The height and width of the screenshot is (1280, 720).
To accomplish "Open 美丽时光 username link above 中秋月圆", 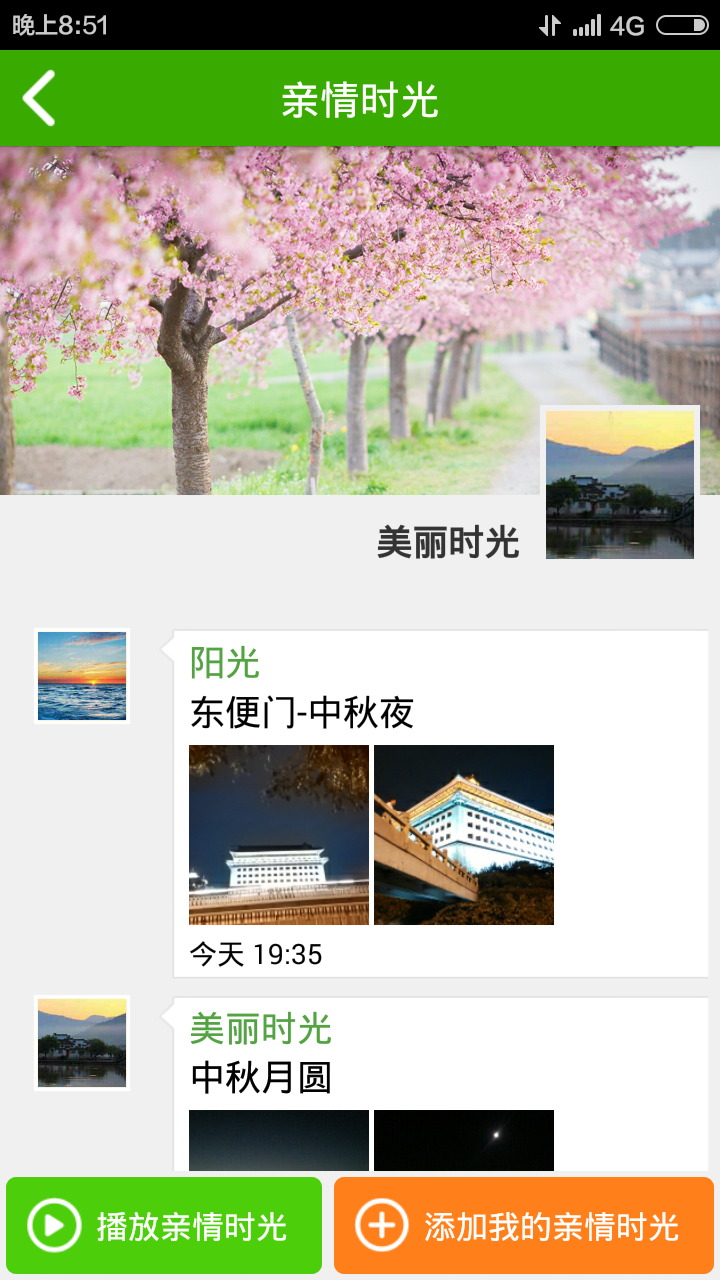I will coord(261,1029).
